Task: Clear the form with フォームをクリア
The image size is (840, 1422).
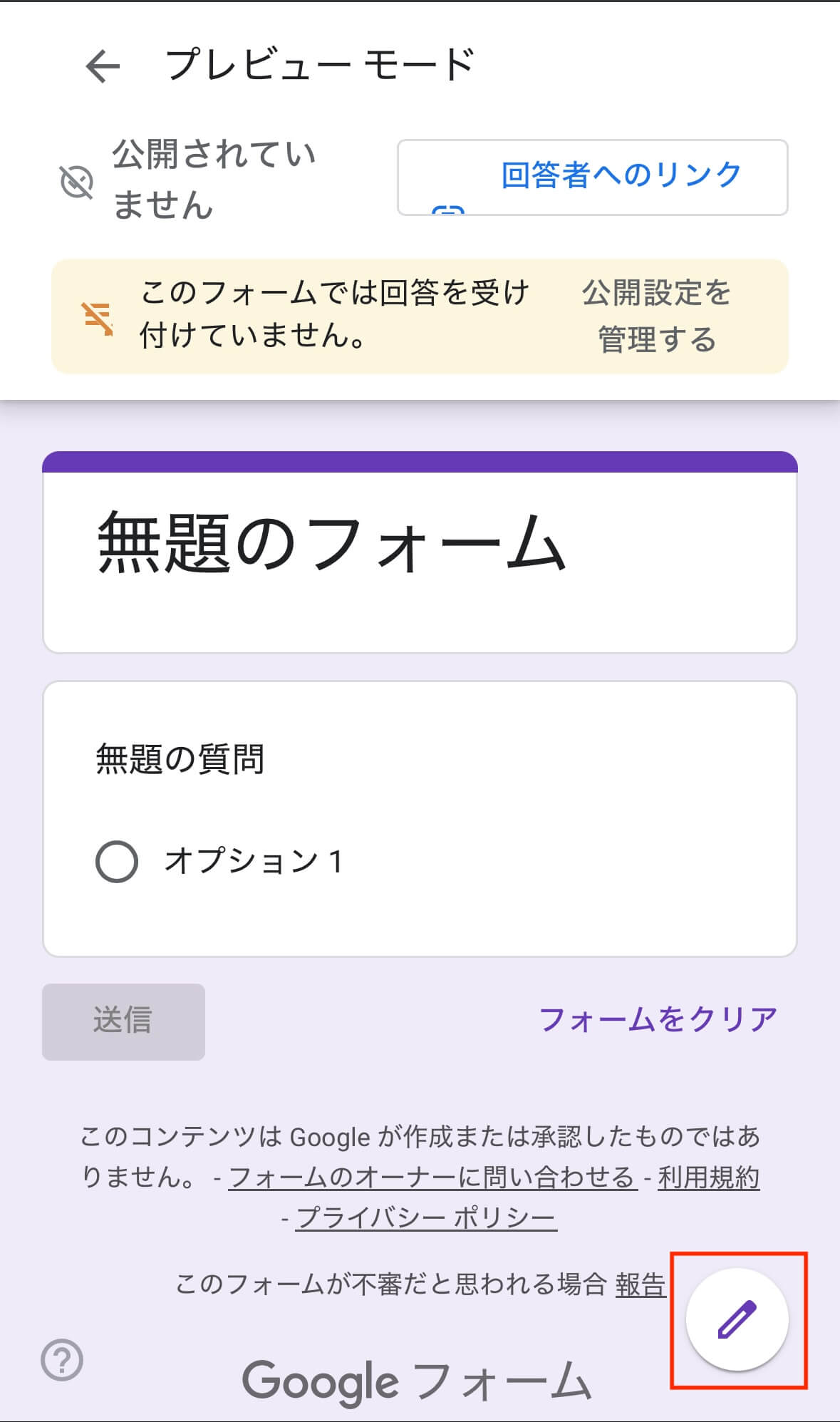Action: coord(658,1019)
